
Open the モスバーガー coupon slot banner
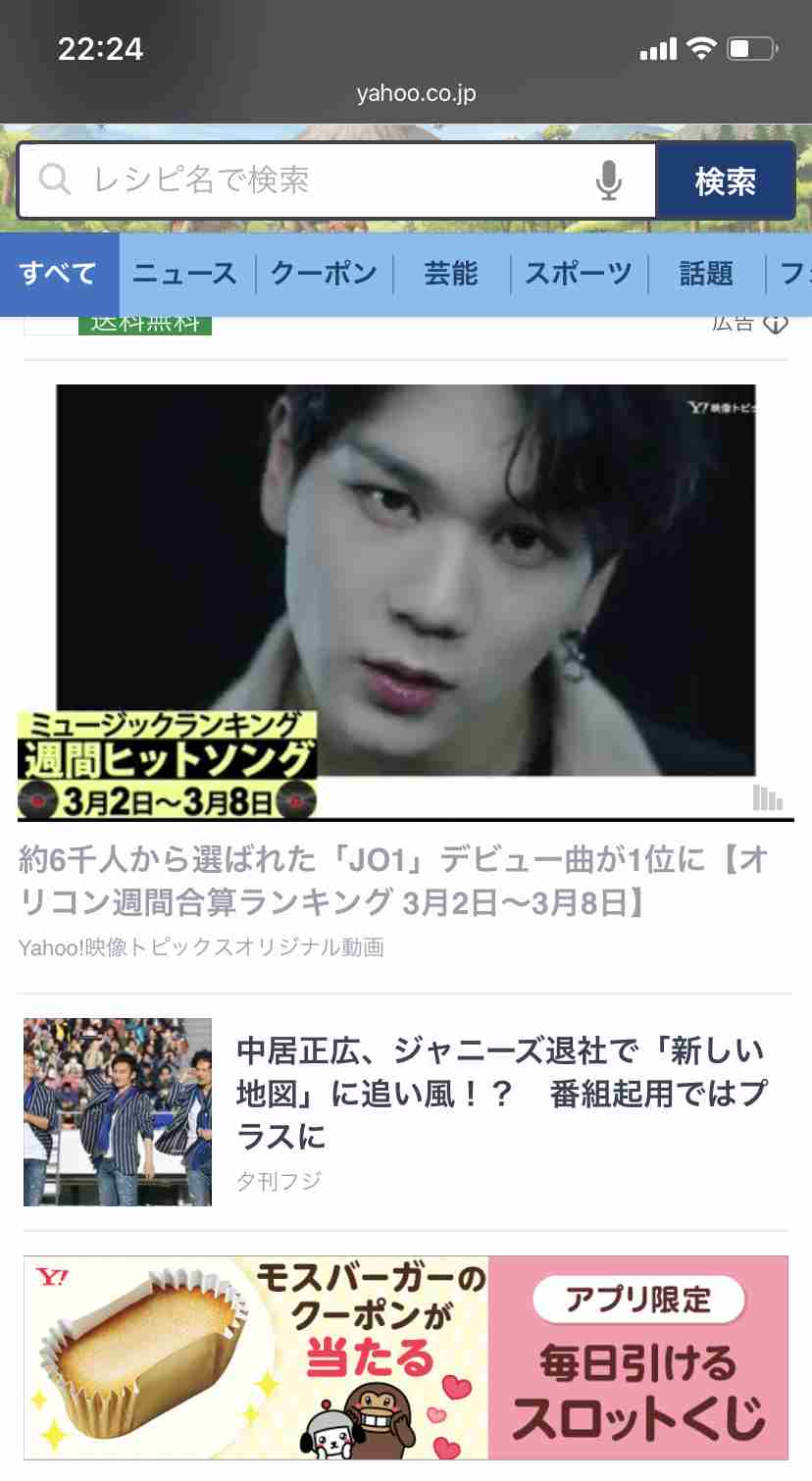click(406, 1358)
